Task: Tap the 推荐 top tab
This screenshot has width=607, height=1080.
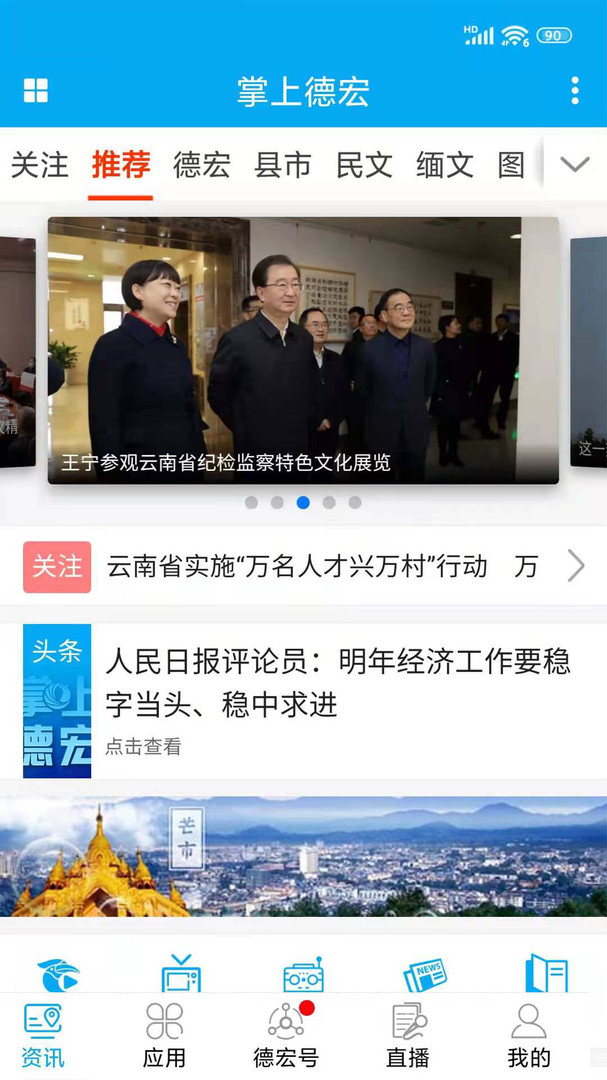Action: (x=121, y=165)
